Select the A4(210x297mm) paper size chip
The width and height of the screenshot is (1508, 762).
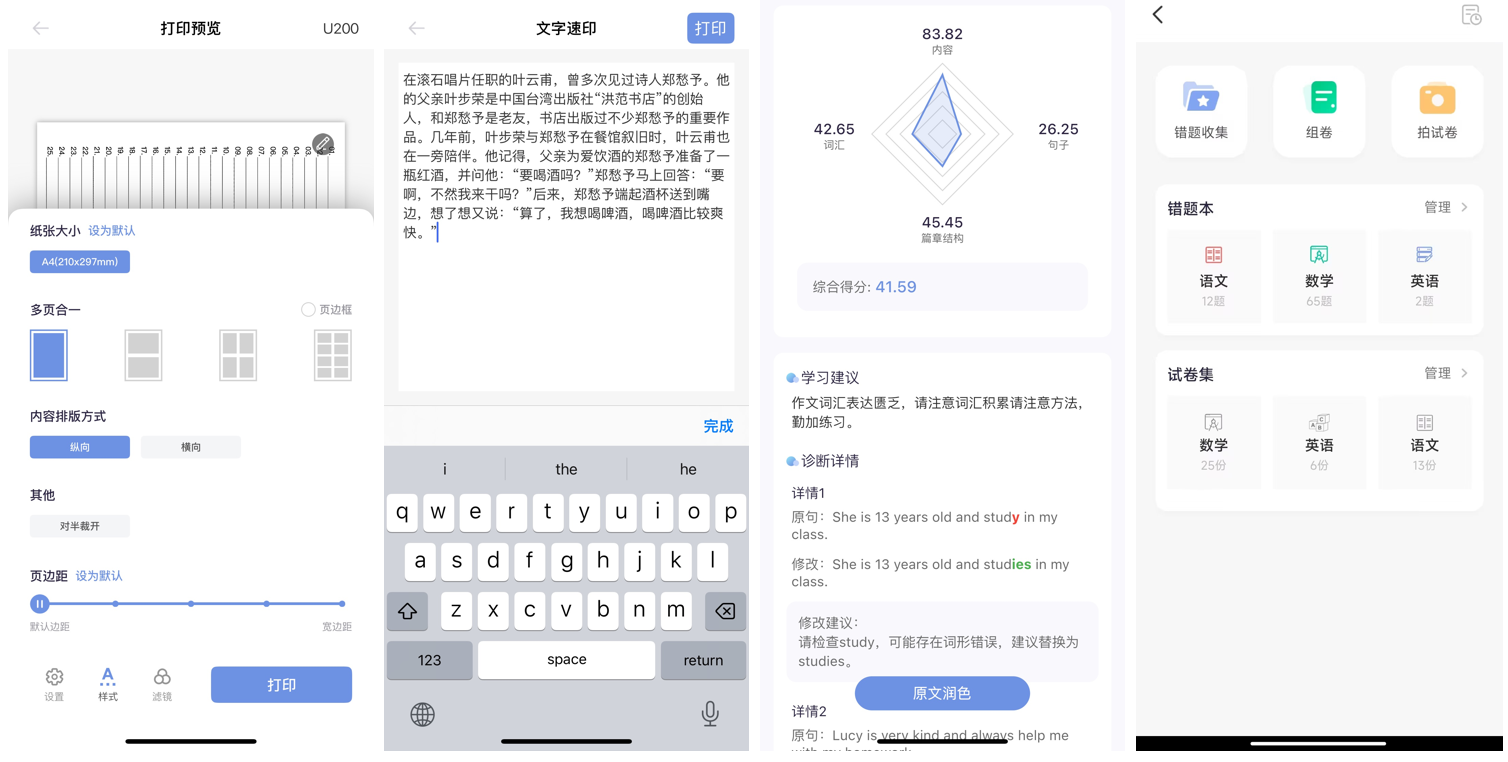click(80, 262)
